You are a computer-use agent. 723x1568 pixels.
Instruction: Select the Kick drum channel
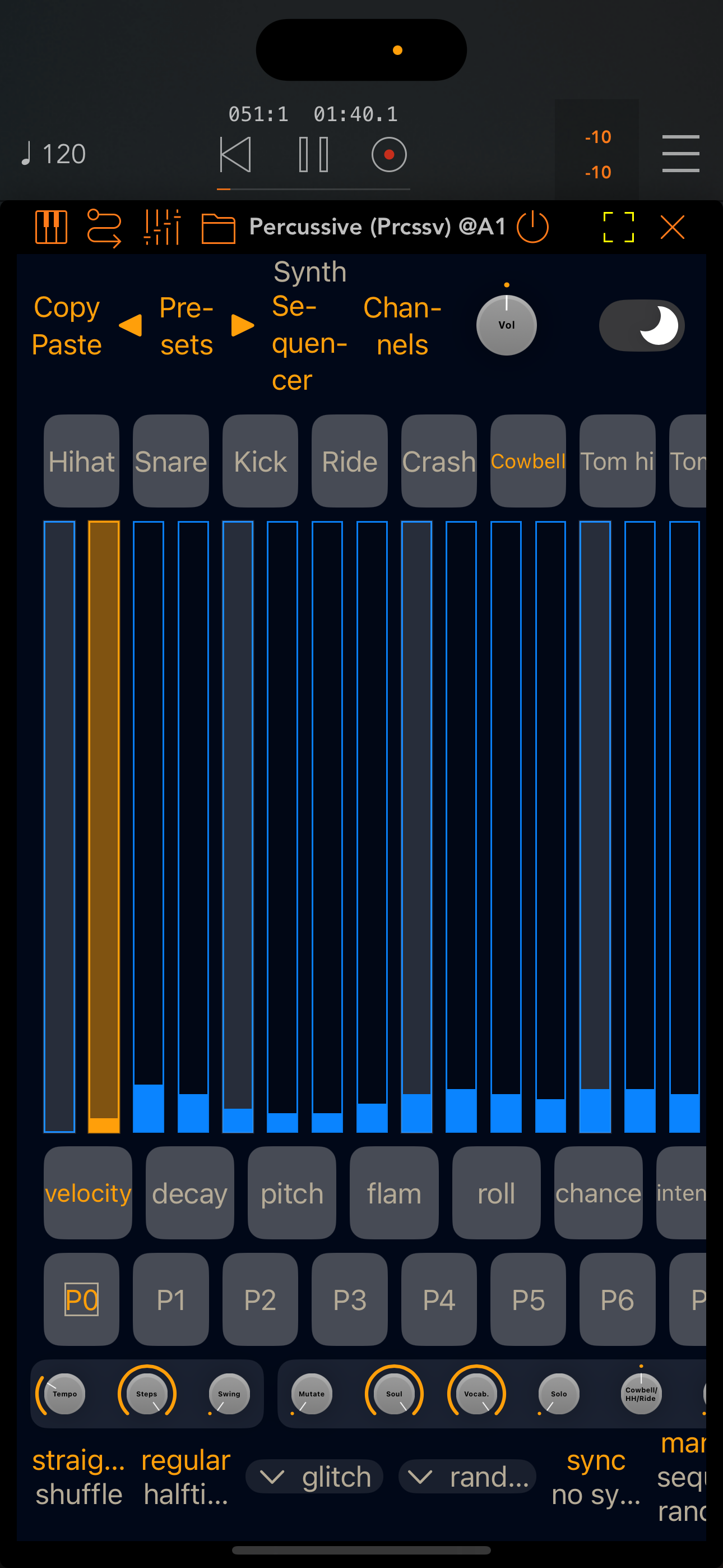260,462
